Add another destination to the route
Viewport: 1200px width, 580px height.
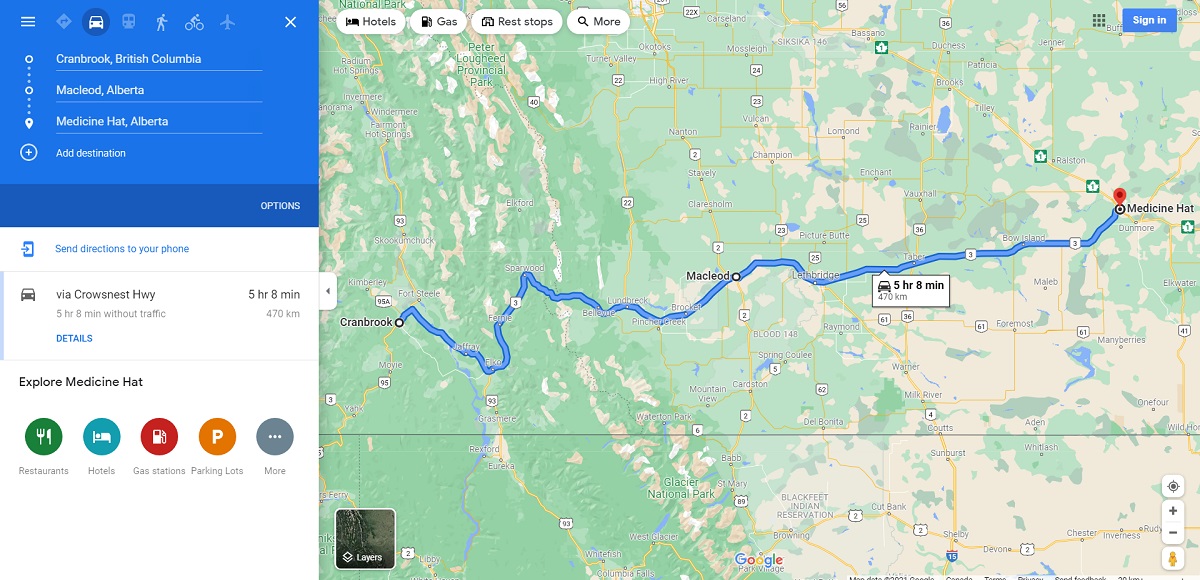click(x=90, y=153)
